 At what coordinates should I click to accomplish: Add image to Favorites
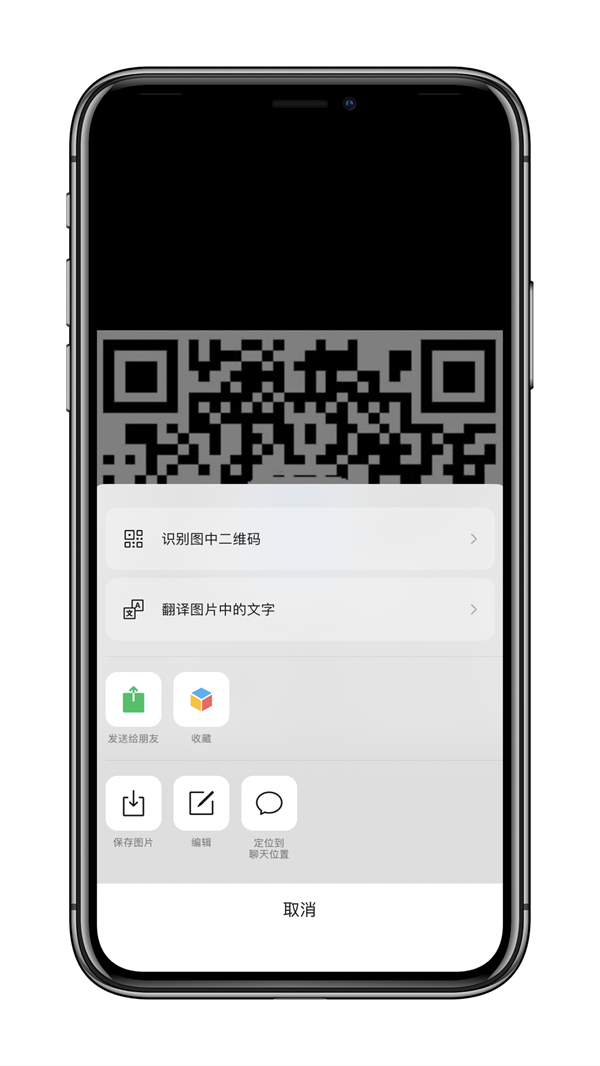coord(201,700)
